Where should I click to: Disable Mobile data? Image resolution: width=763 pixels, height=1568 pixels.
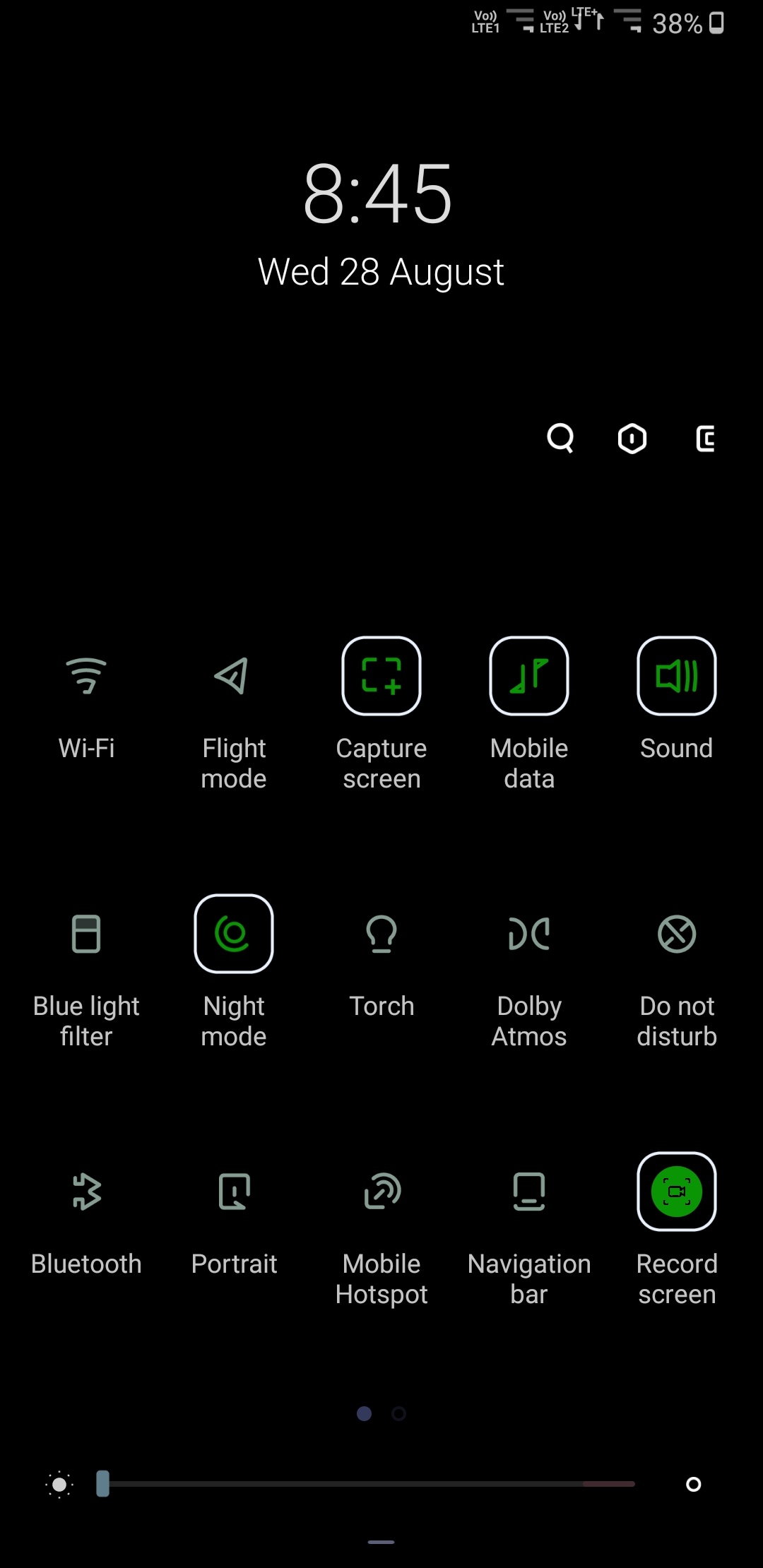tap(529, 676)
